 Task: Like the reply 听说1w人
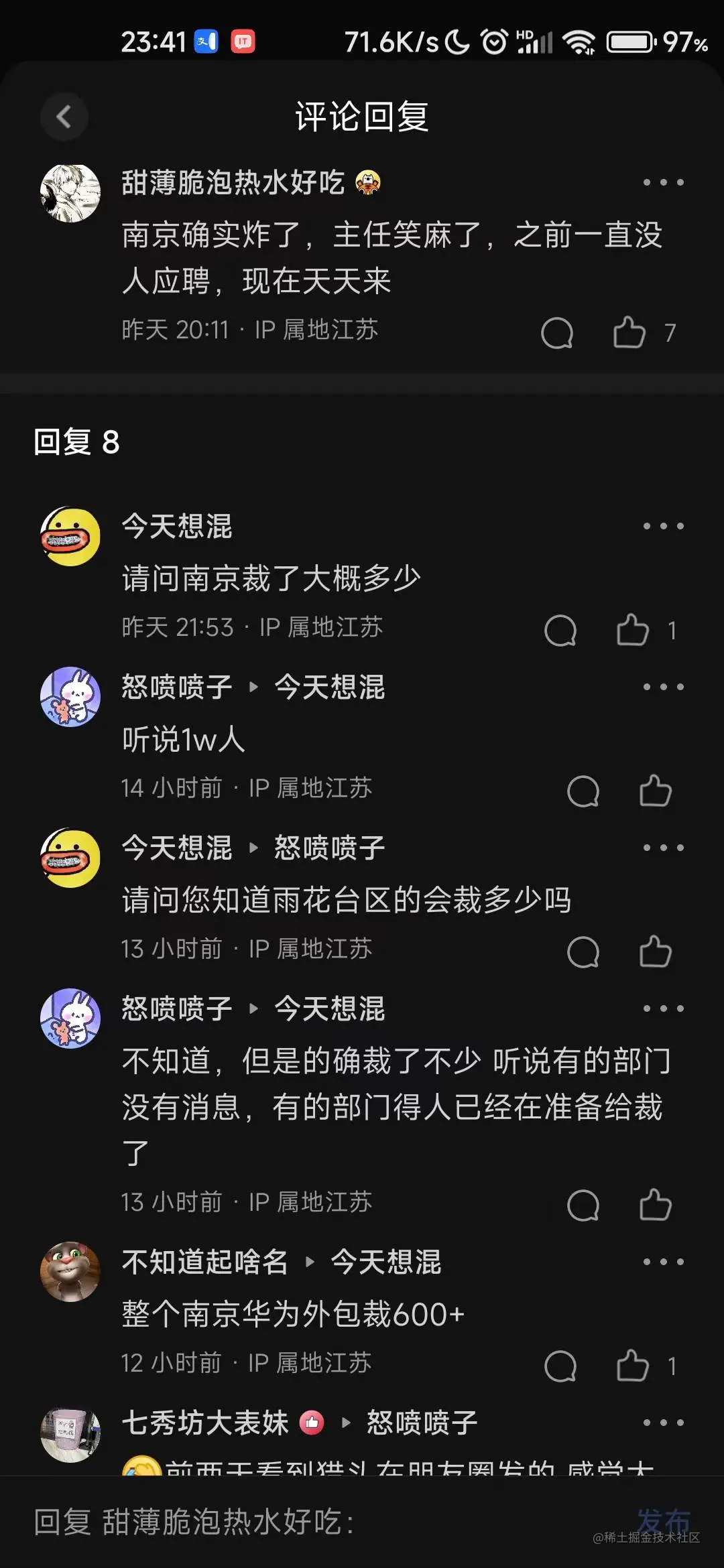point(655,791)
